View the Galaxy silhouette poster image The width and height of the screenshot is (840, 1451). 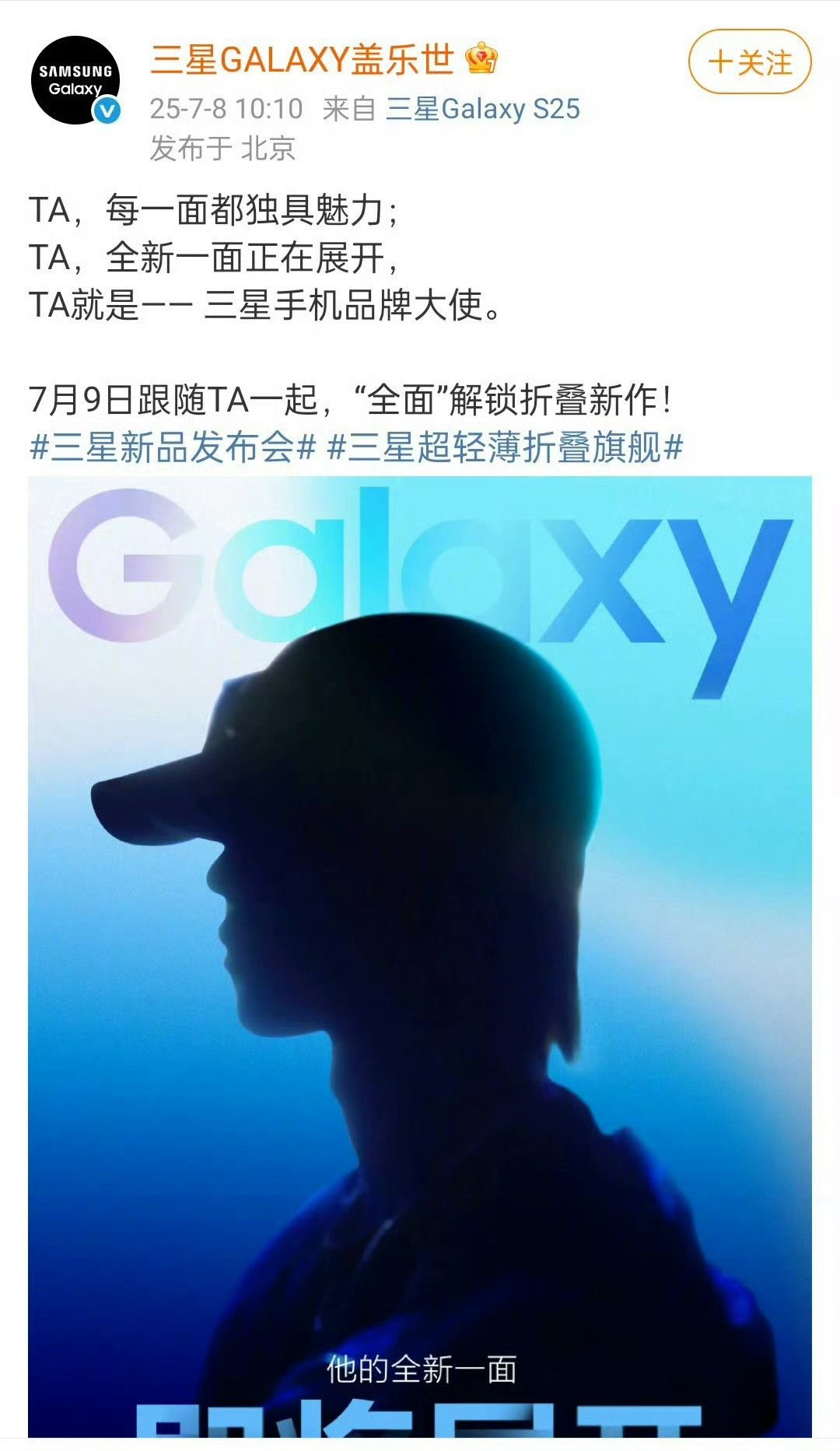tap(420, 934)
